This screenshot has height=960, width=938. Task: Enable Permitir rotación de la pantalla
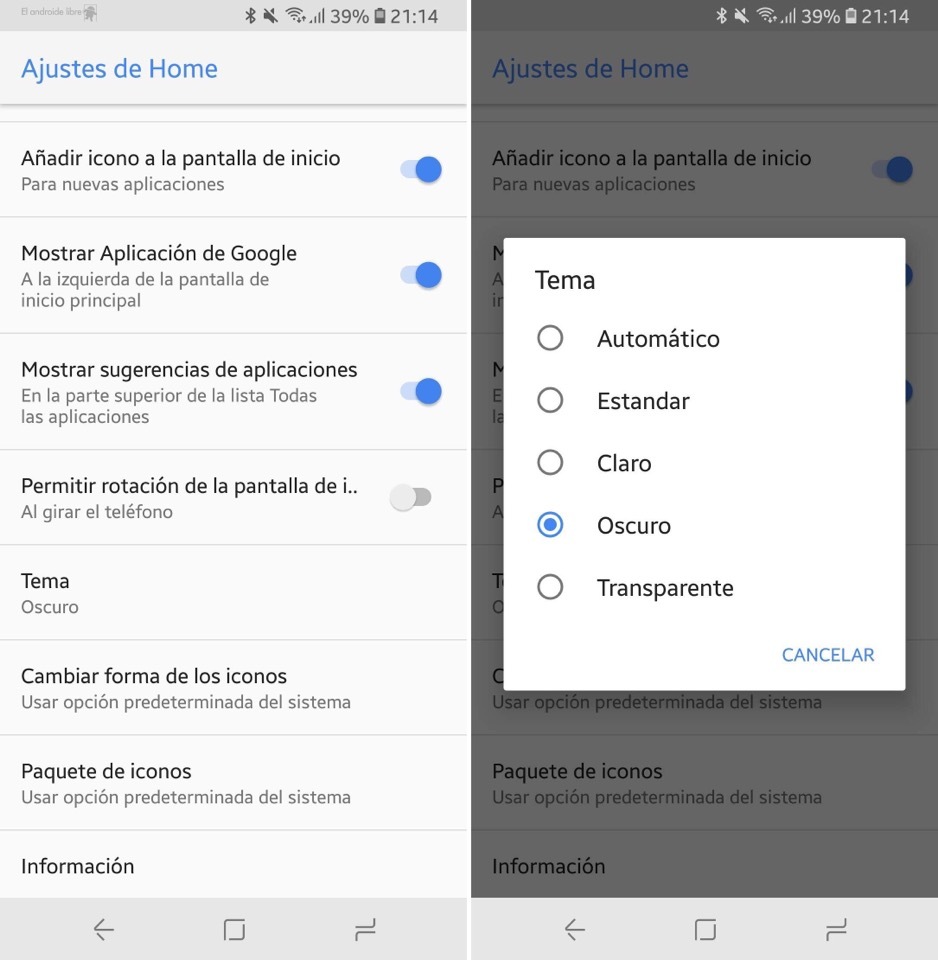point(411,497)
